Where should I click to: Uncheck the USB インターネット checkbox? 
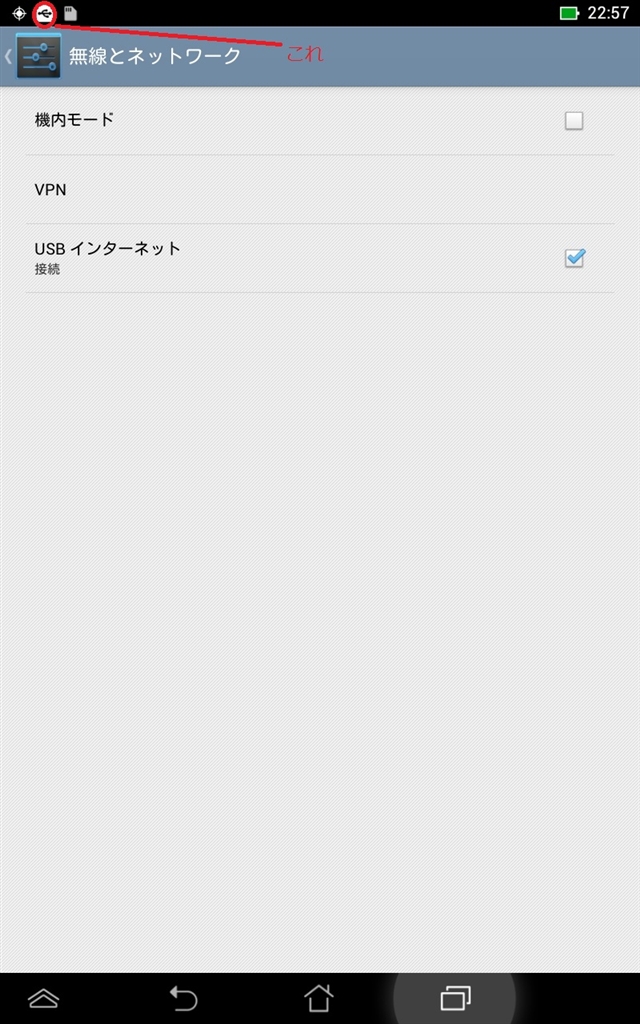[x=574, y=258]
